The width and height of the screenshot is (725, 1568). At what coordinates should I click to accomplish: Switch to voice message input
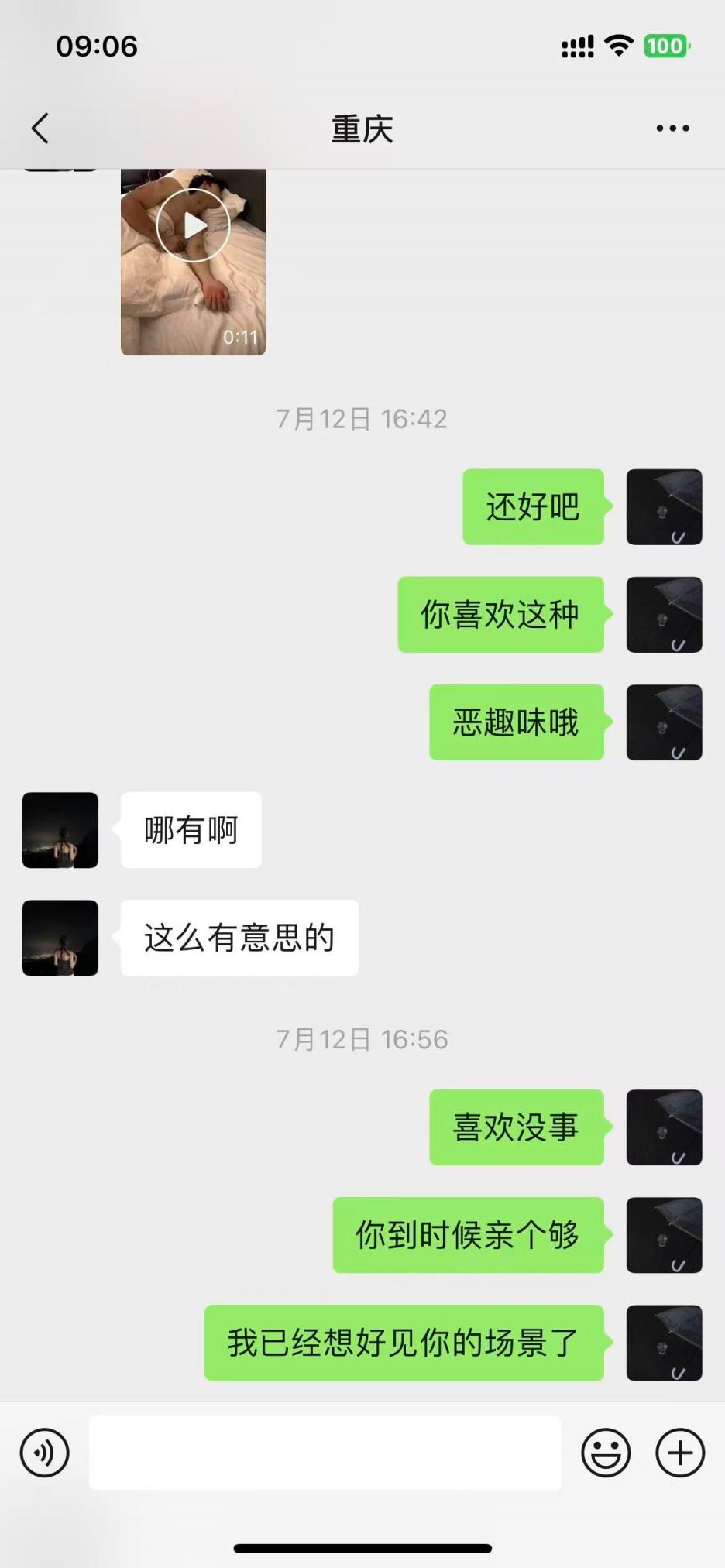pyautogui.click(x=45, y=1453)
